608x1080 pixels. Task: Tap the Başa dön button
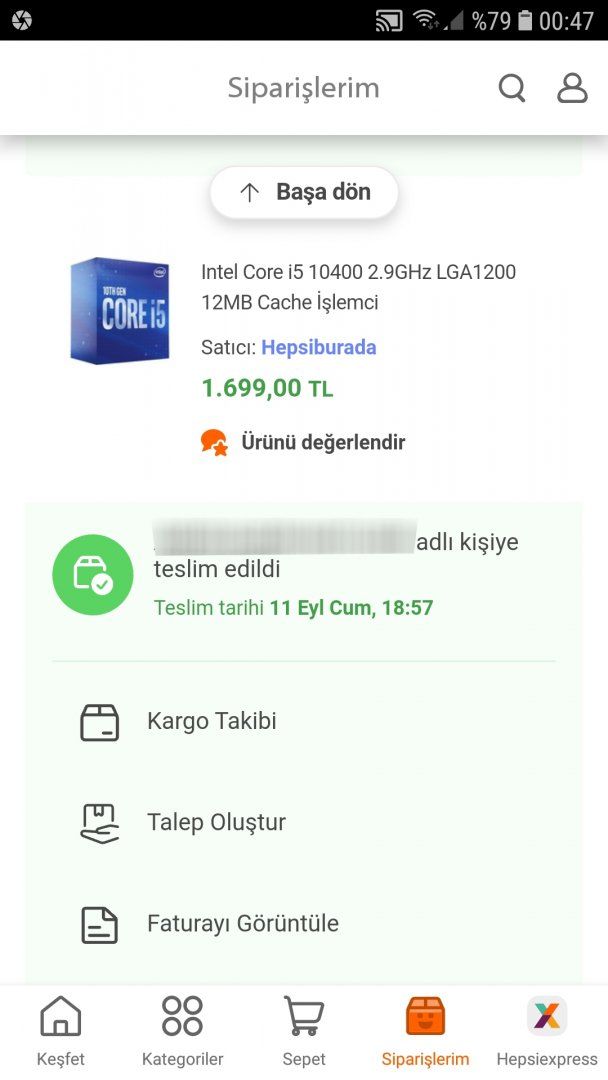(304, 192)
